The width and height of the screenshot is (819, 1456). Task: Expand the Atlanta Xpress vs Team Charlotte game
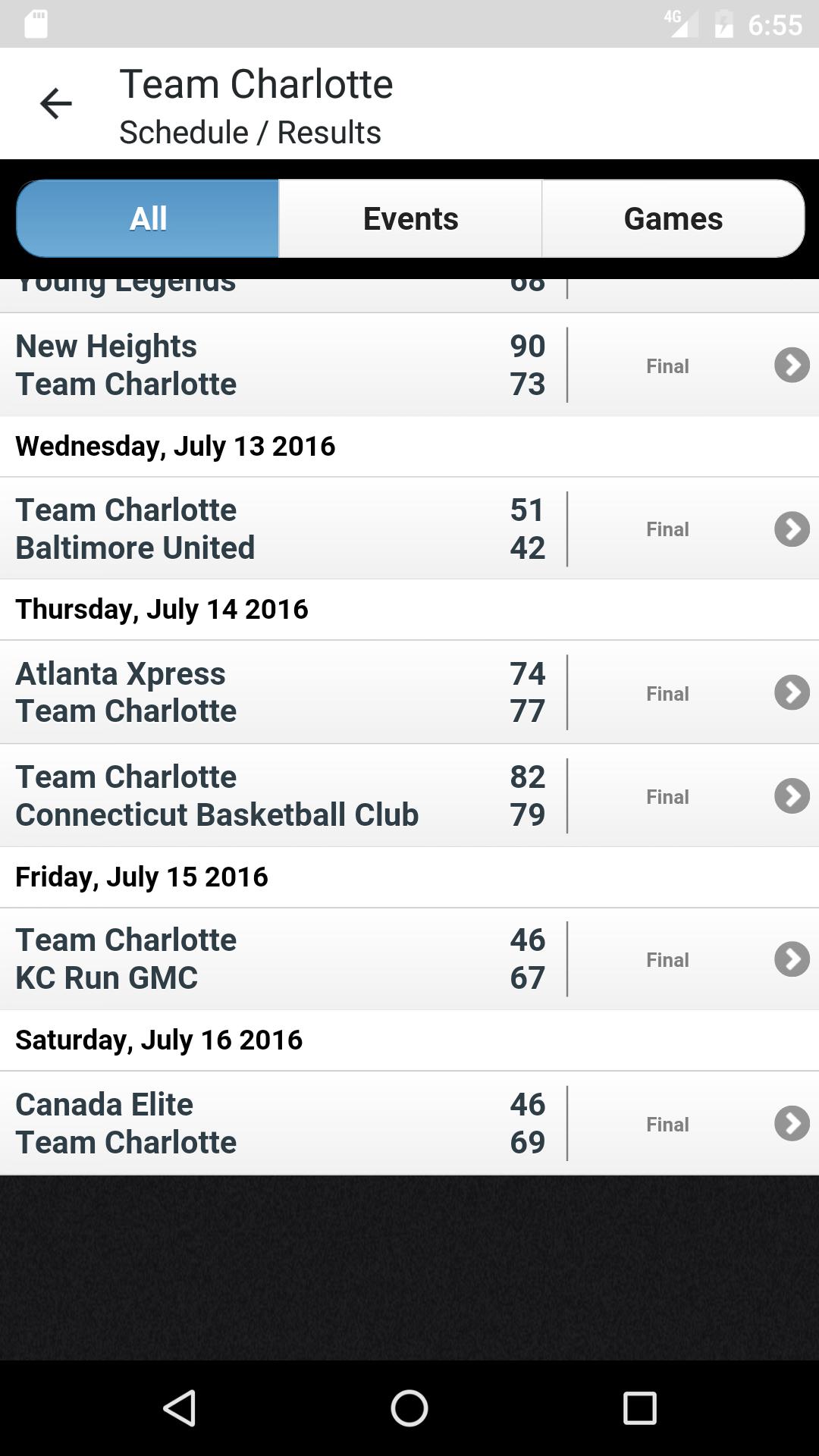792,692
